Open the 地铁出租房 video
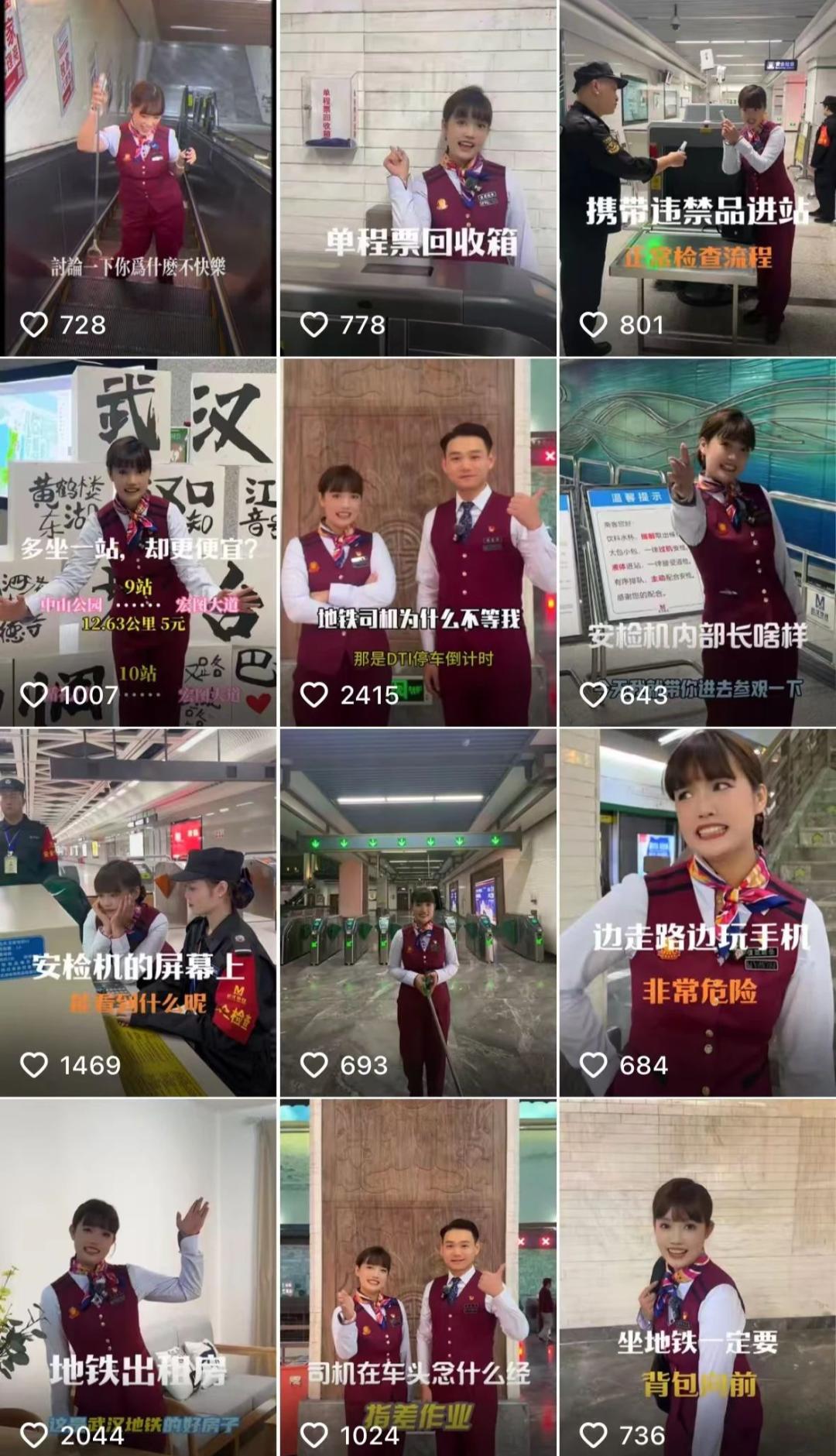836x1456 pixels. point(138,1277)
